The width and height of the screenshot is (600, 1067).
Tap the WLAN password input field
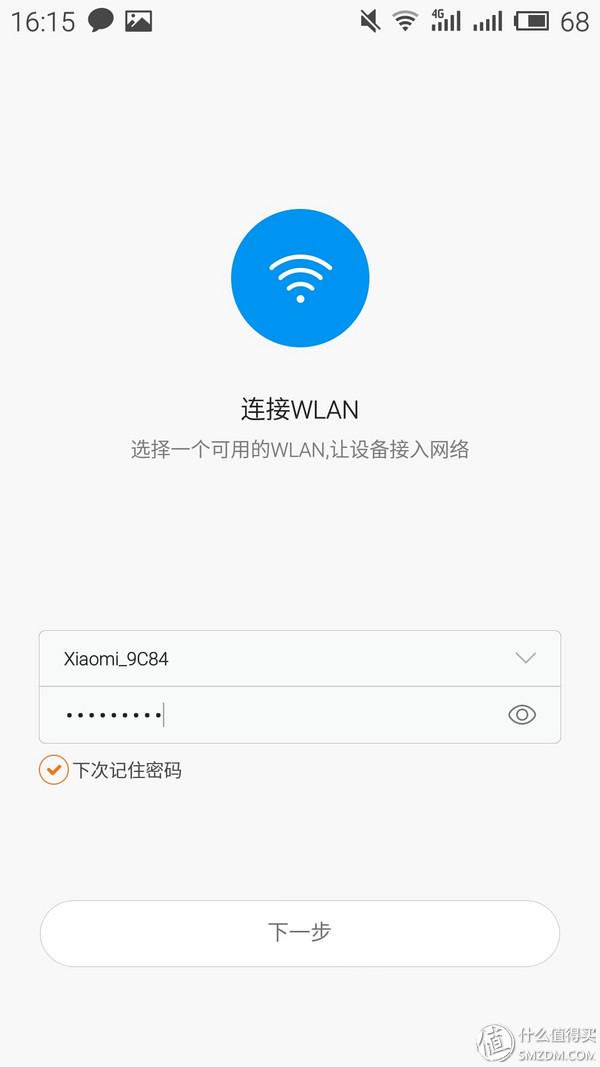coord(299,715)
